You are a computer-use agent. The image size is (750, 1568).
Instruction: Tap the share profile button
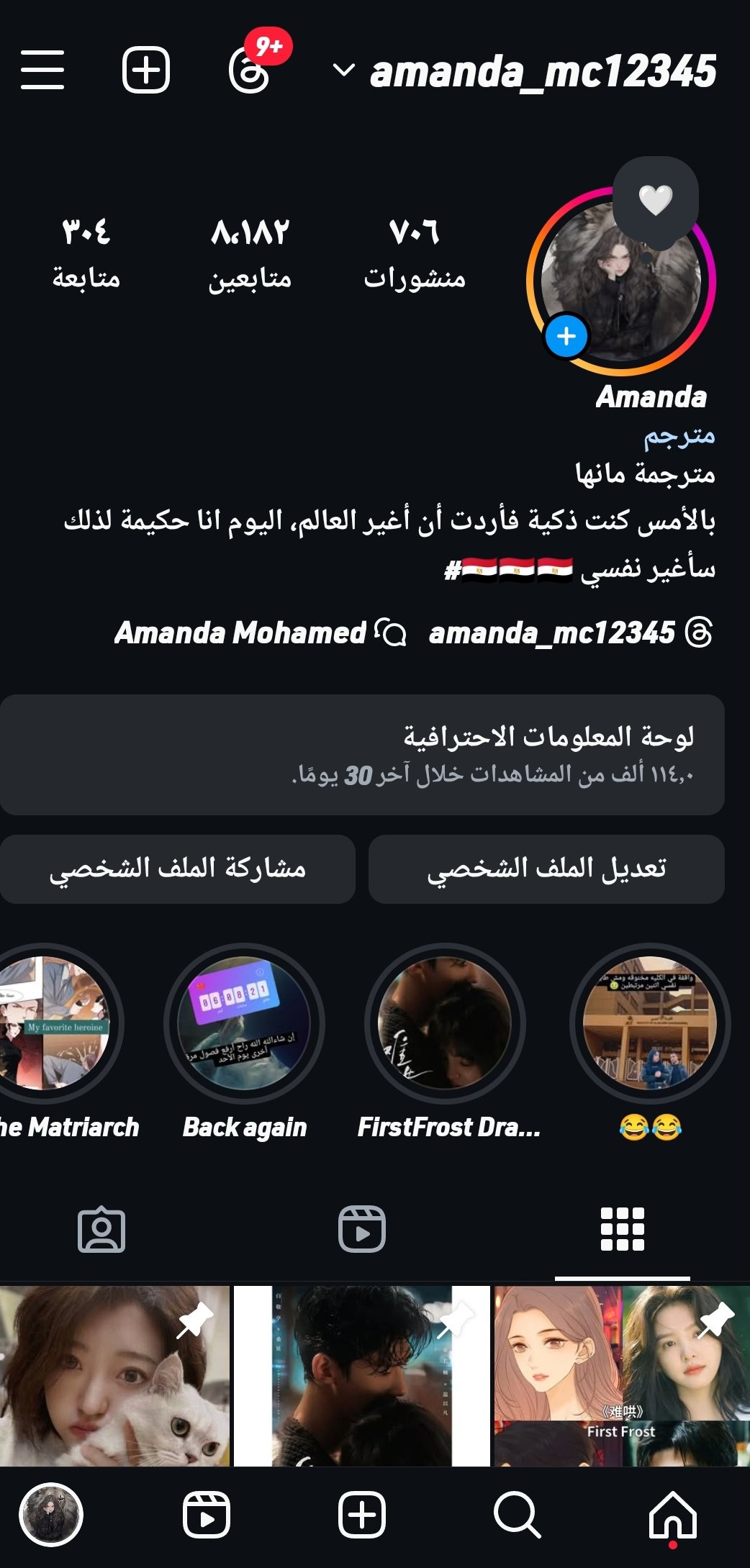click(x=177, y=869)
